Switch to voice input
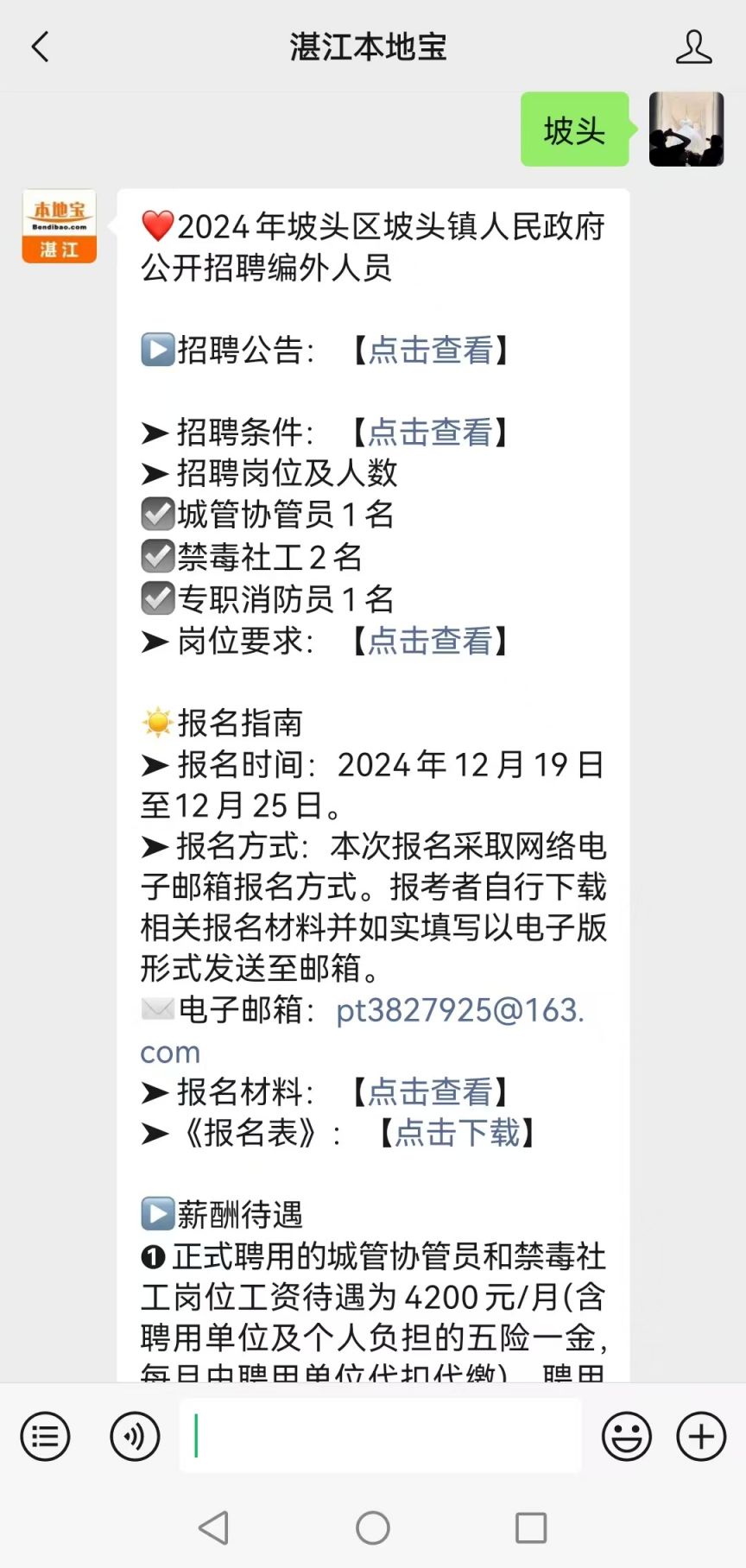This screenshot has height=1568, width=746. (x=135, y=1436)
